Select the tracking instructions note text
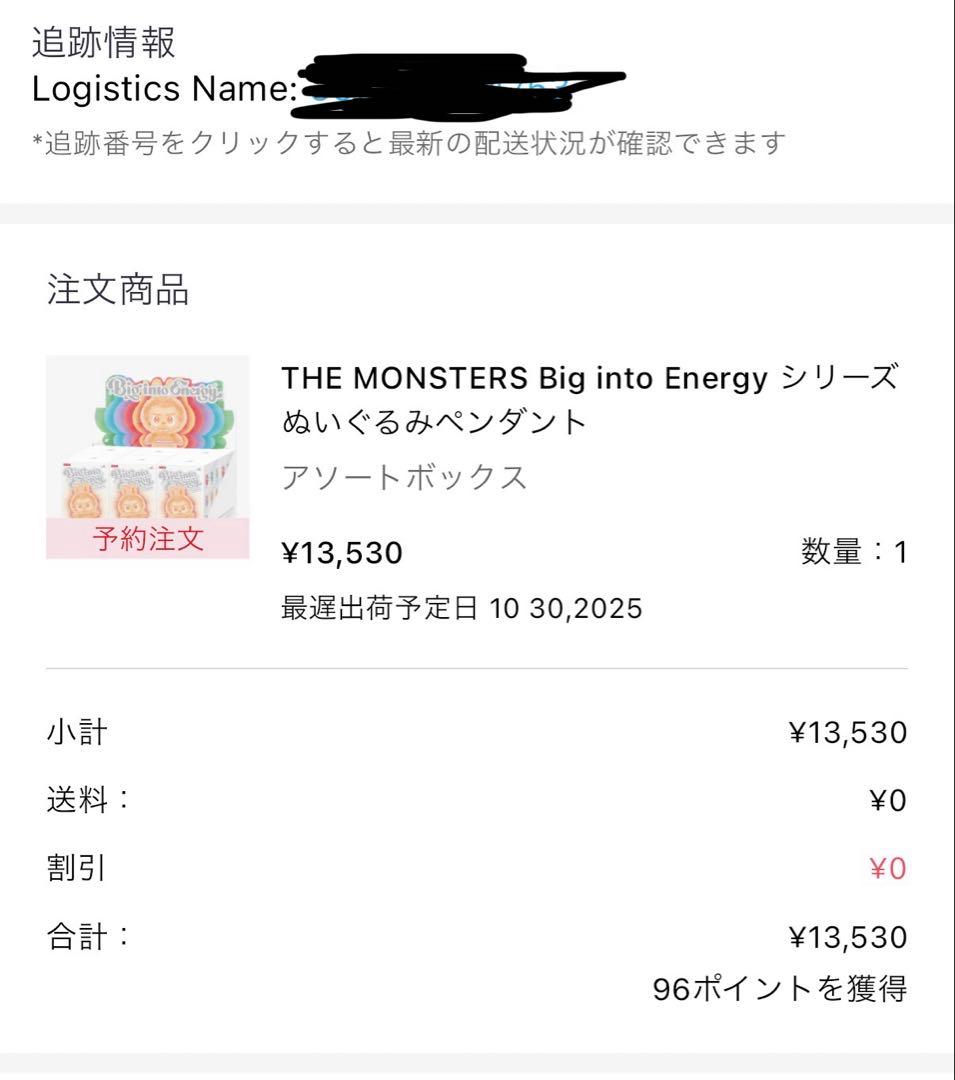 [x=408, y=144]
